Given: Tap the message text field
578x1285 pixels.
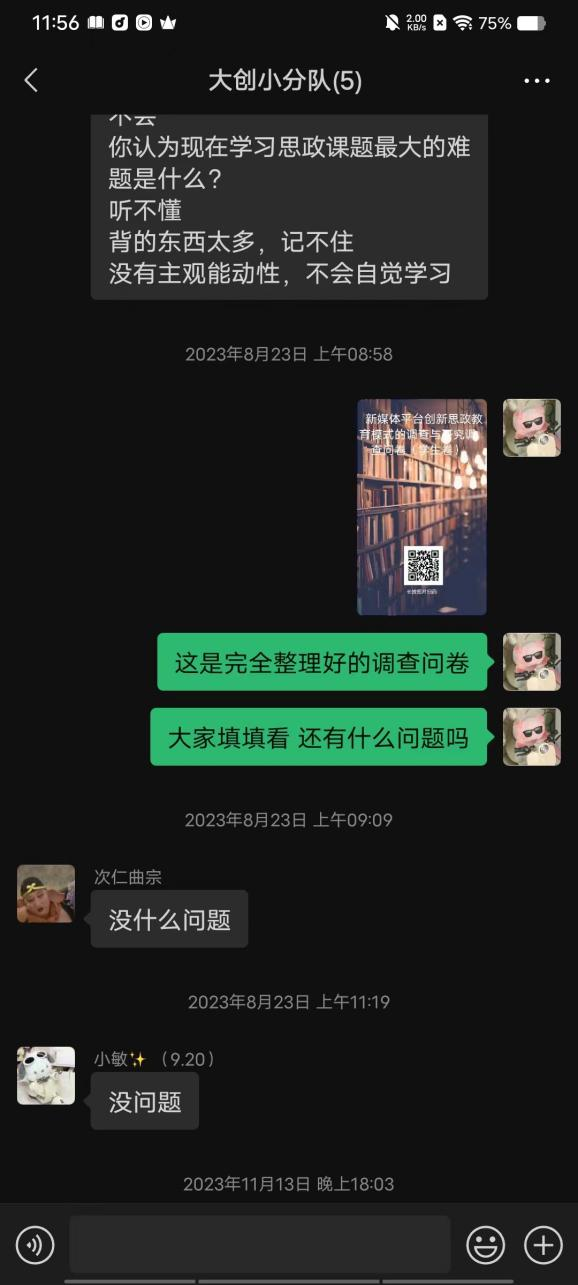Looking at the screenshot, I should click(260, 1244).
